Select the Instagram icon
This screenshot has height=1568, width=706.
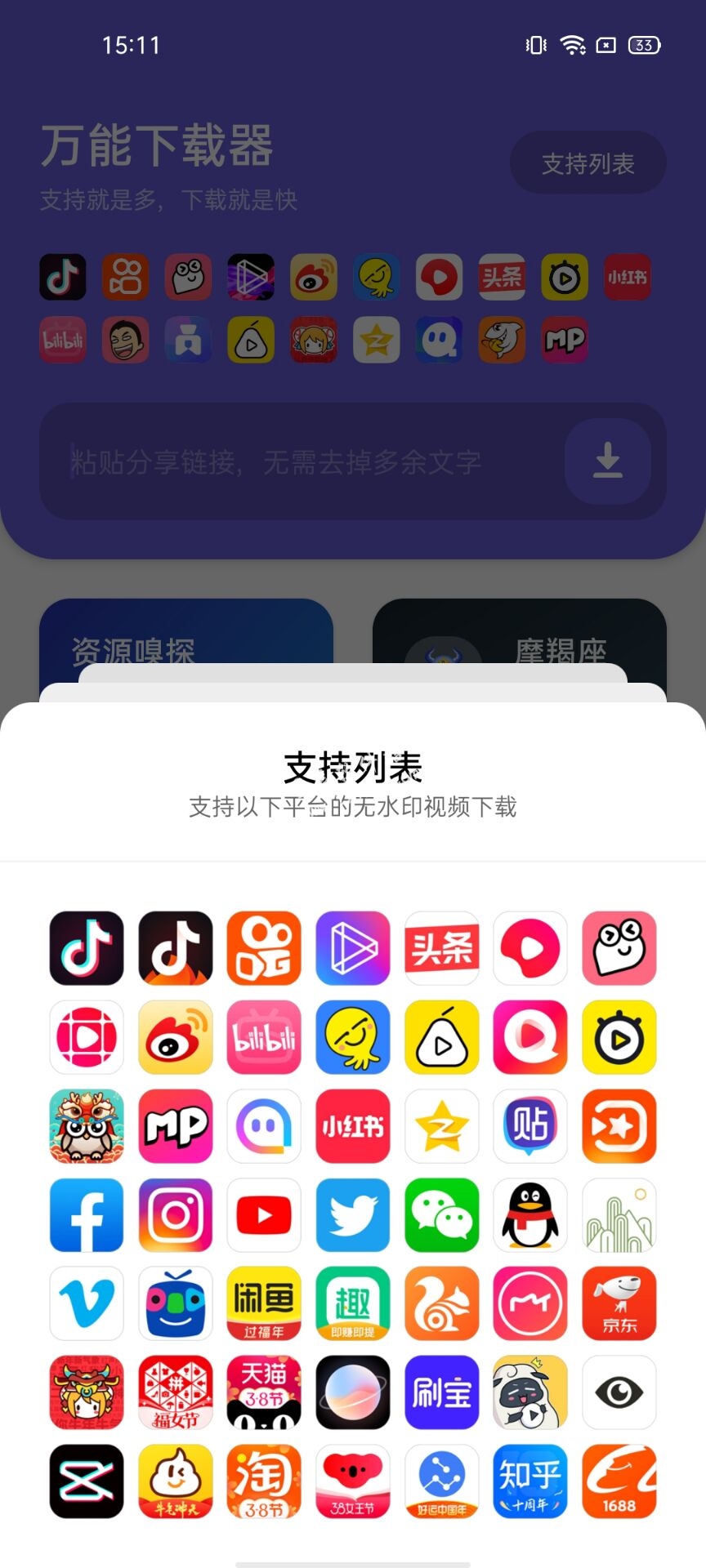coord(176,1215)
